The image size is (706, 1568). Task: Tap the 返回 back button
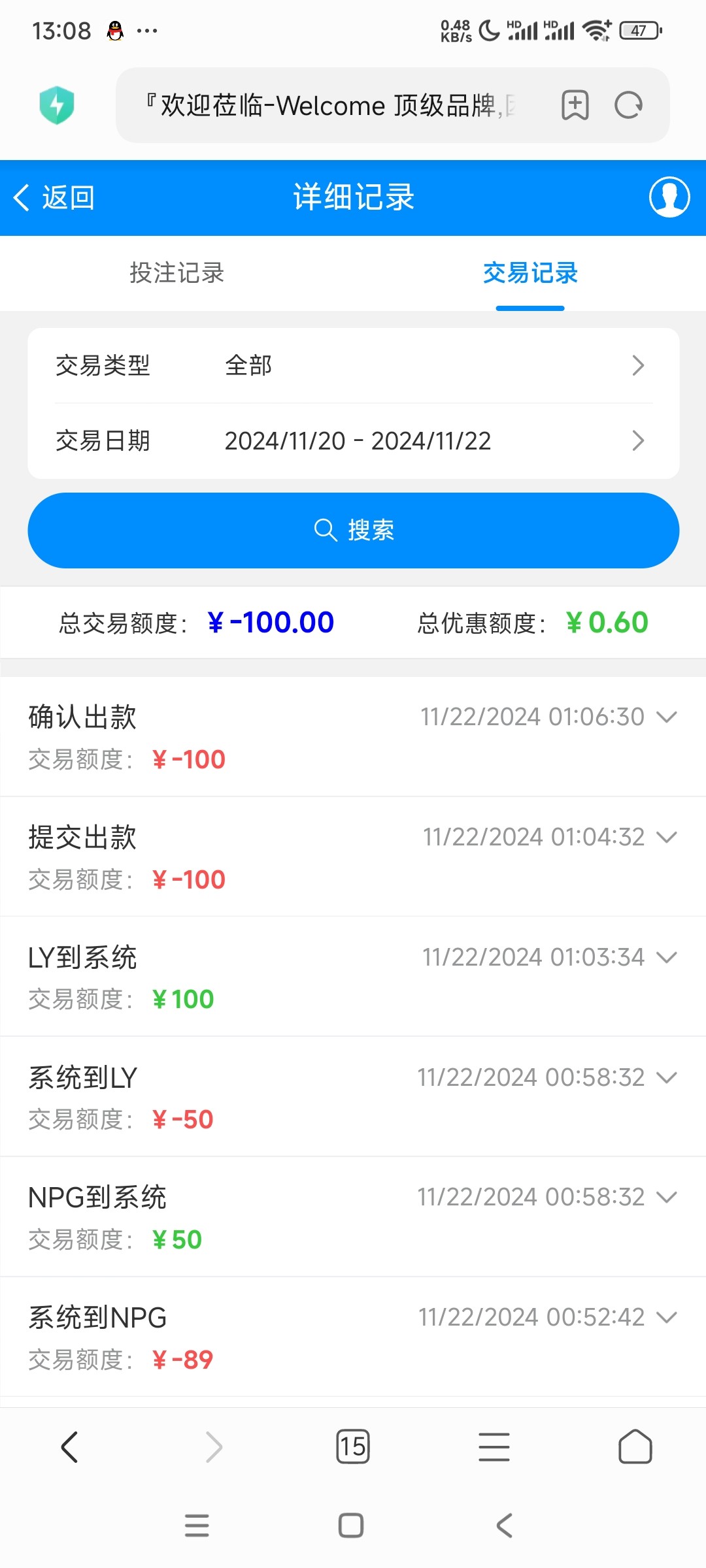coord(54,197)
